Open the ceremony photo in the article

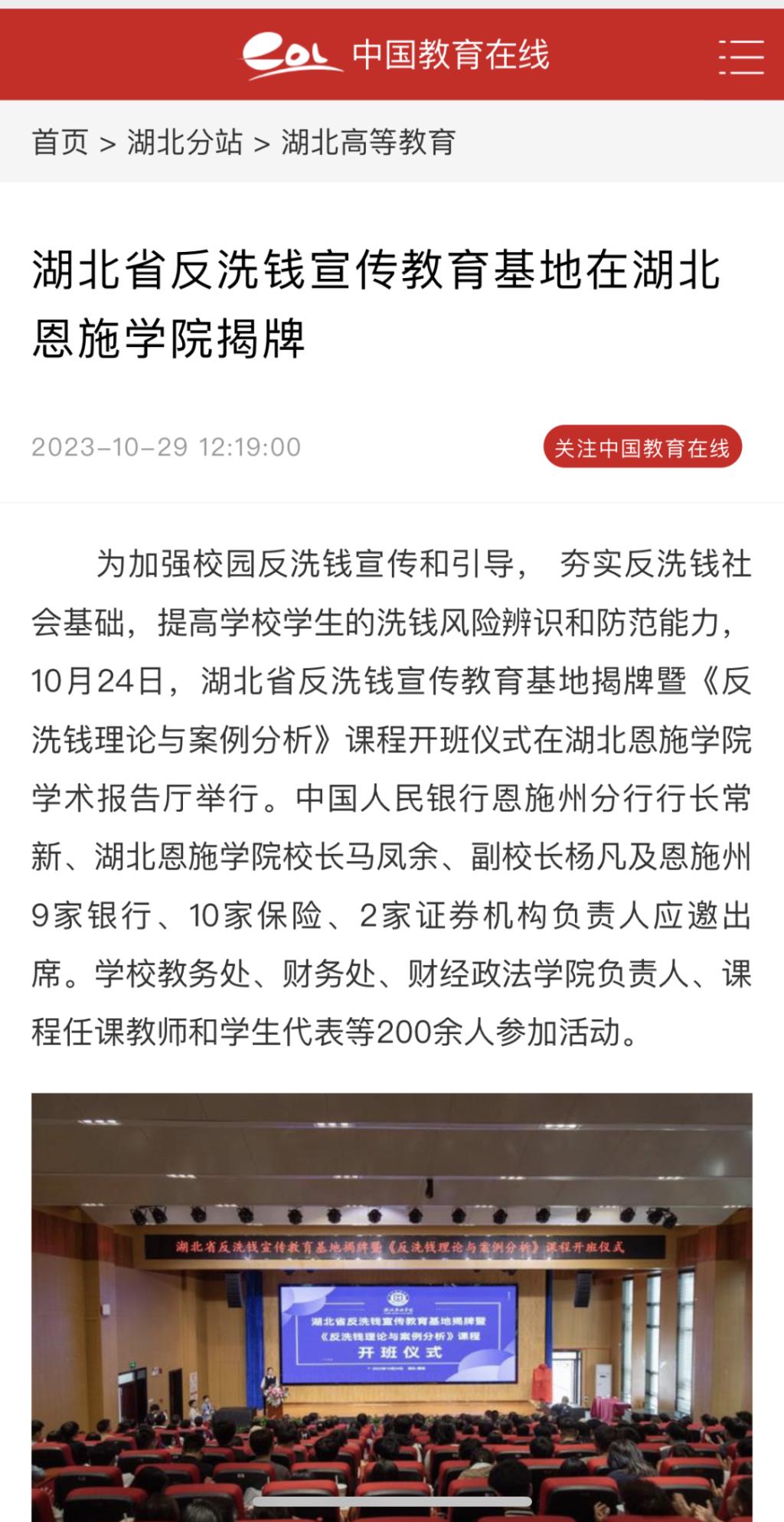(392, 1302)
